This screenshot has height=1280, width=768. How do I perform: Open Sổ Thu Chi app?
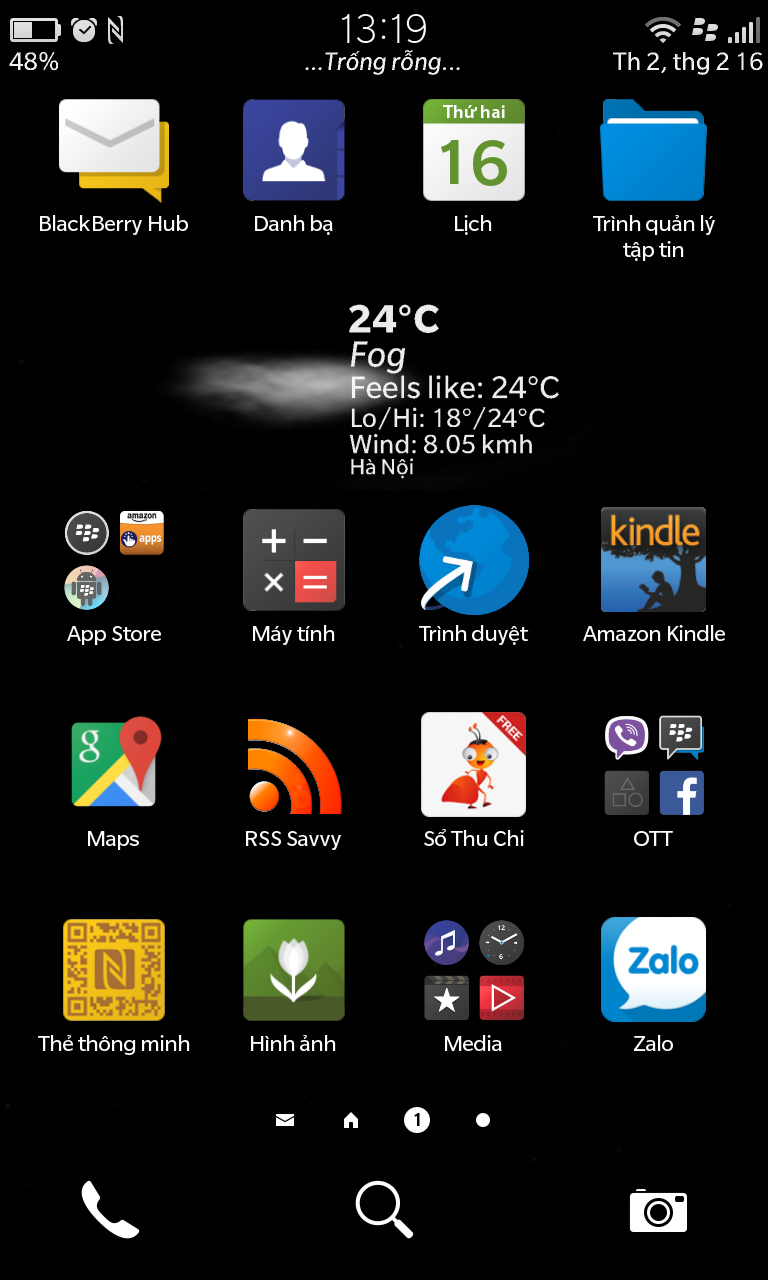pos(473,765)
